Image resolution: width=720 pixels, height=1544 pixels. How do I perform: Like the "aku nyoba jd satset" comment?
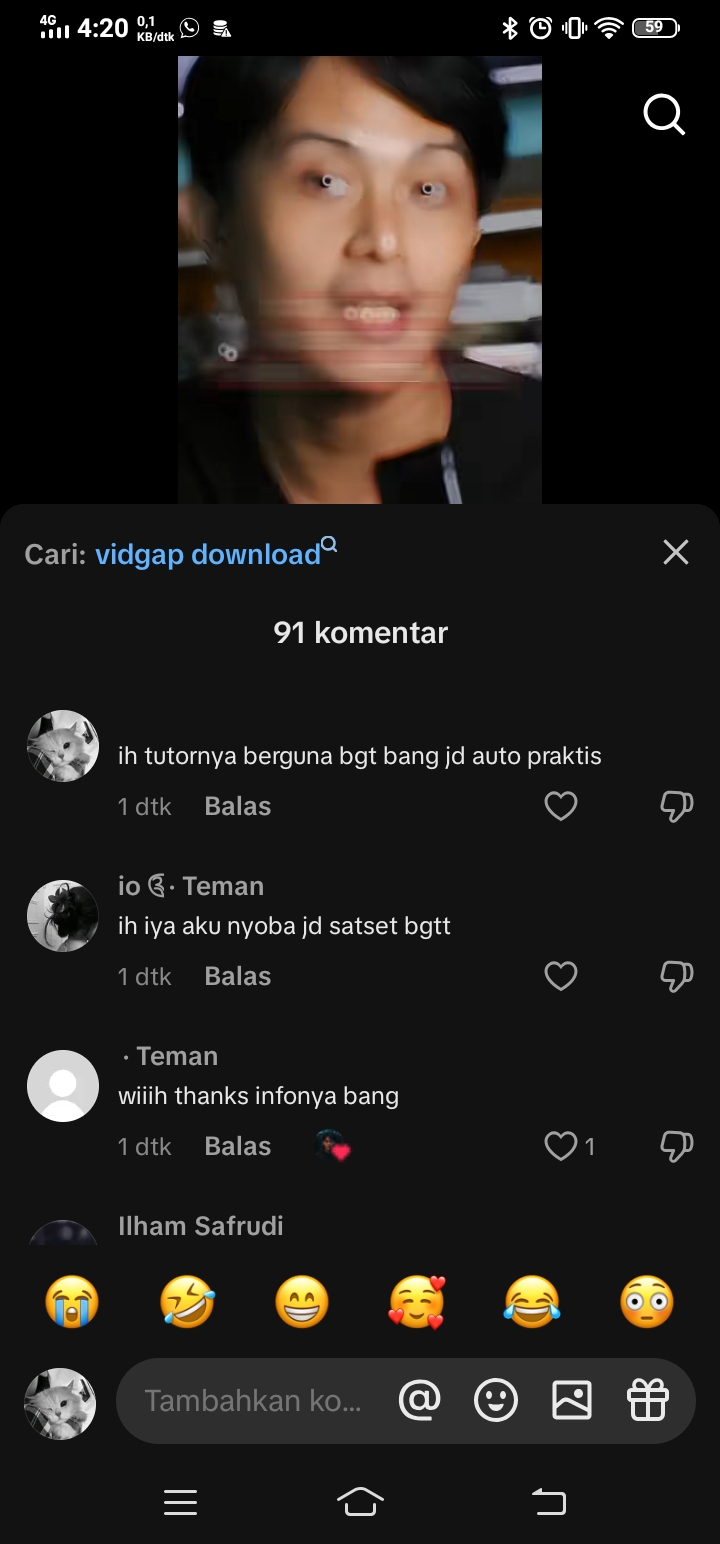(561, 976)
